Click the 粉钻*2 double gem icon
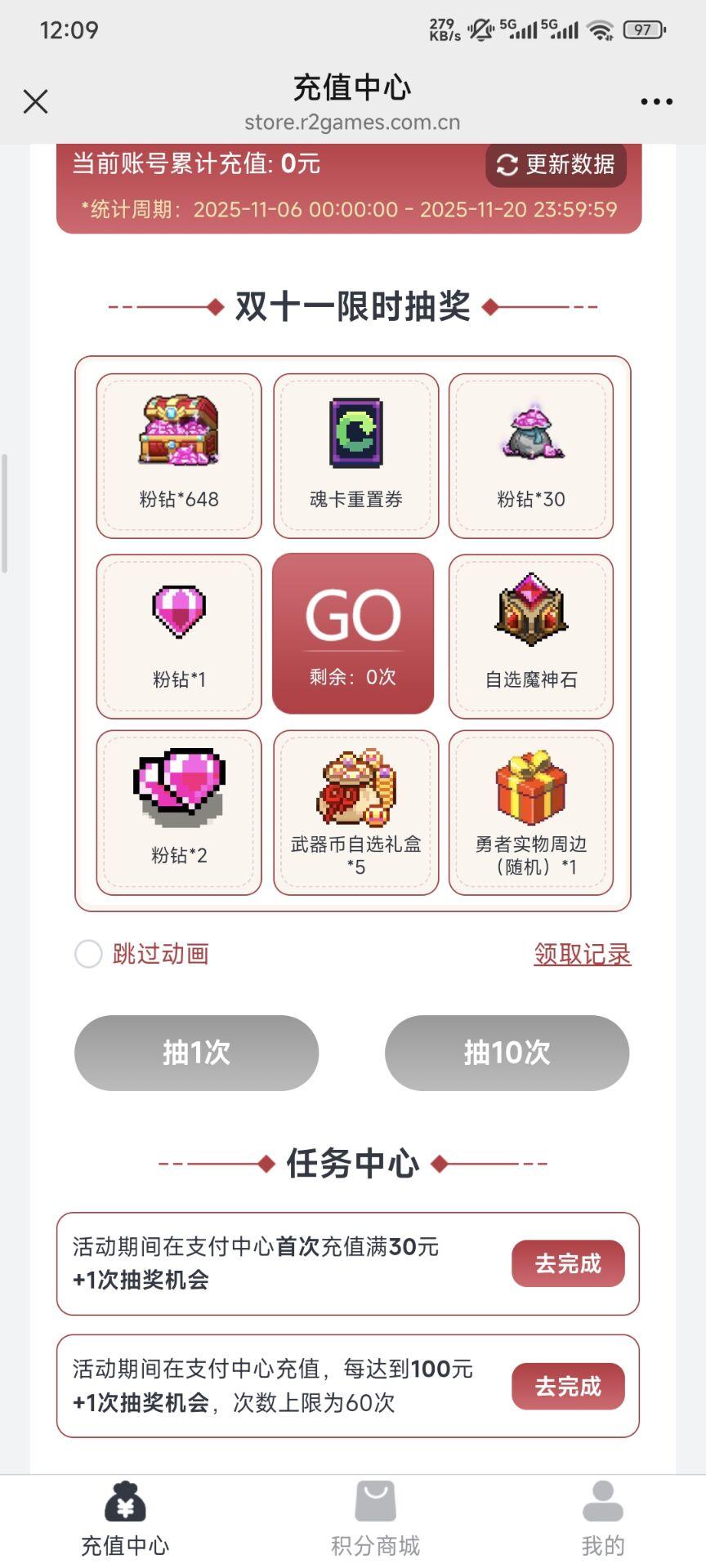 [178, 788]
